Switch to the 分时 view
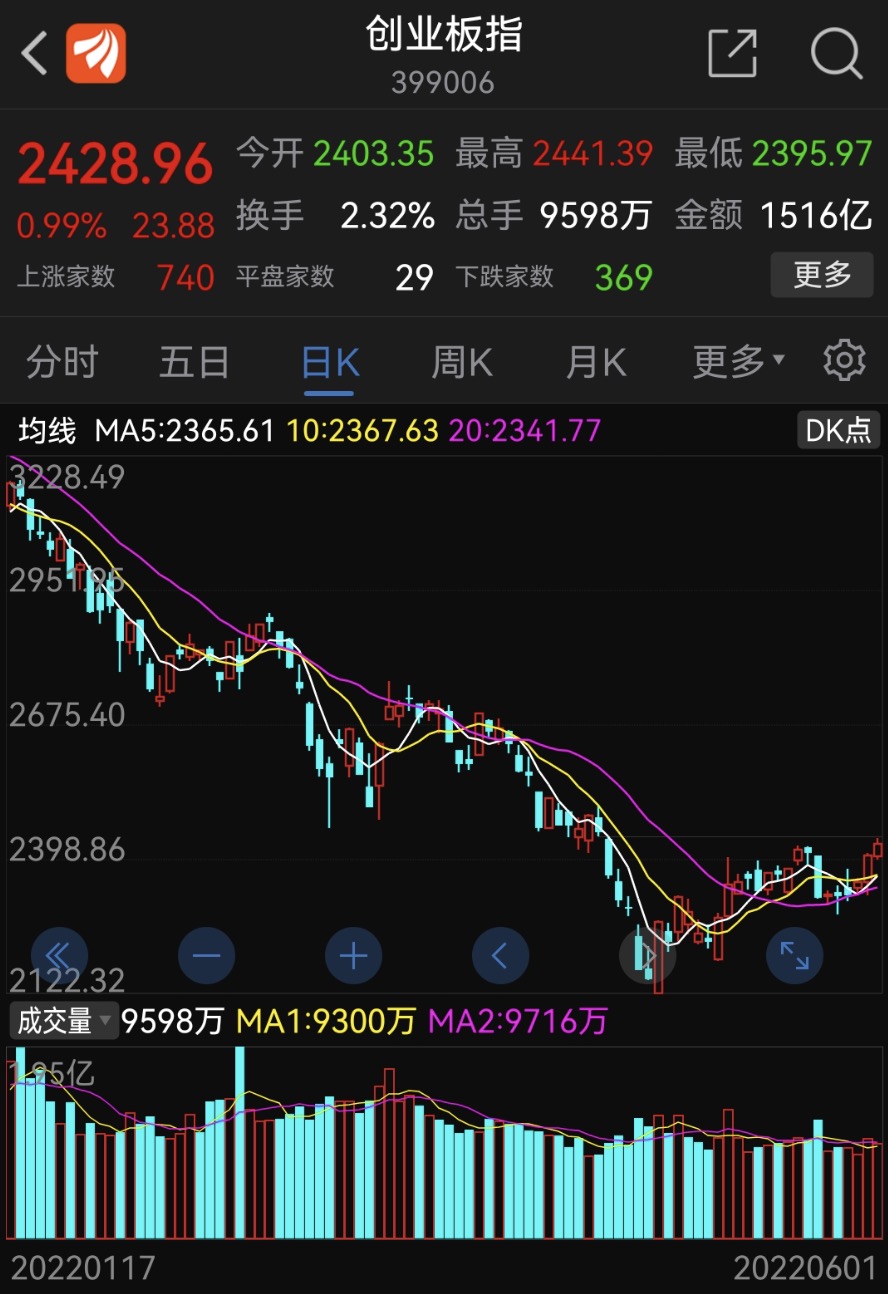 62,361
